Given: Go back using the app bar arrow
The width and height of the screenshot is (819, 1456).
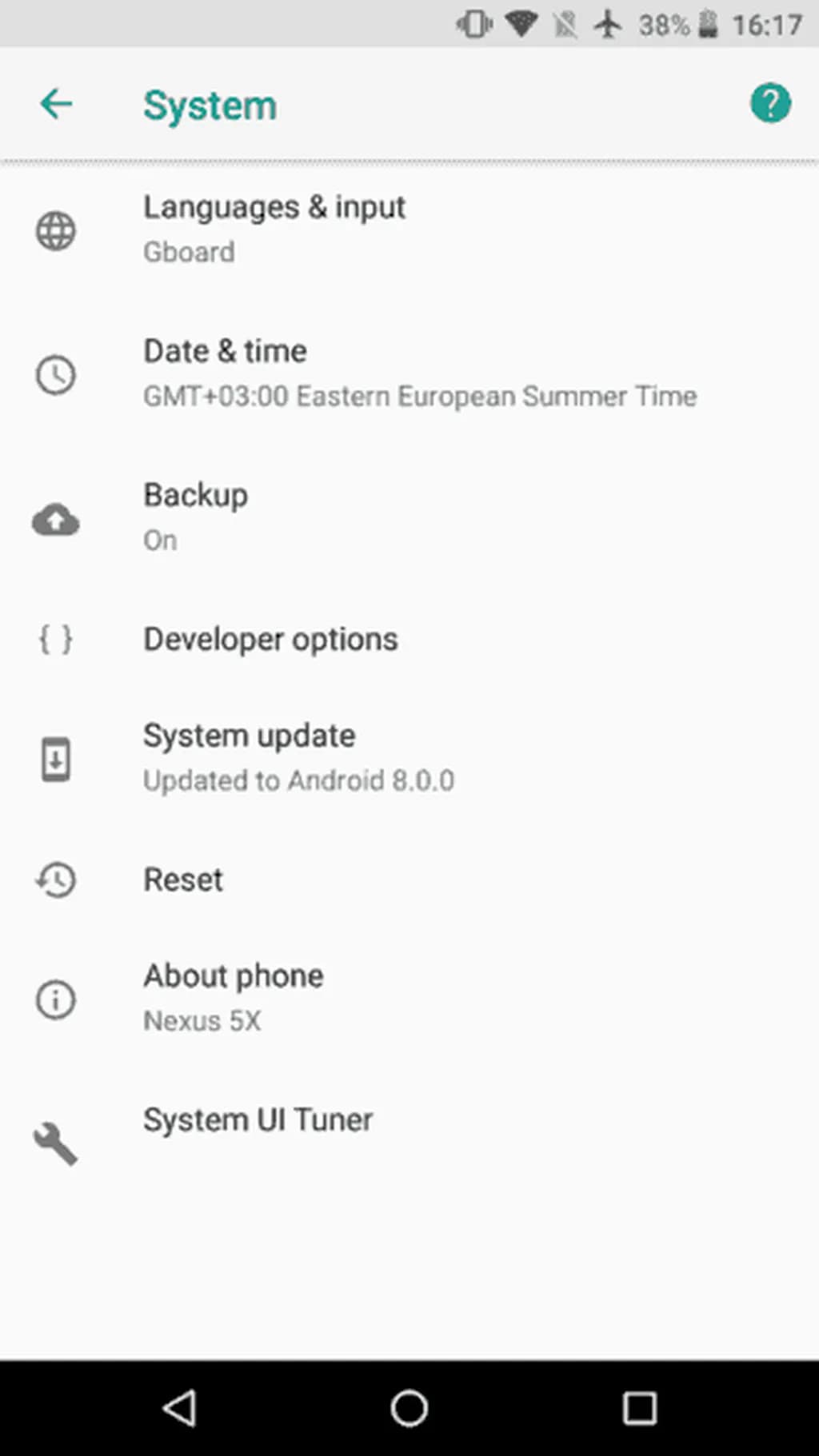Looking at the screenshot, I should coord(56,104).
